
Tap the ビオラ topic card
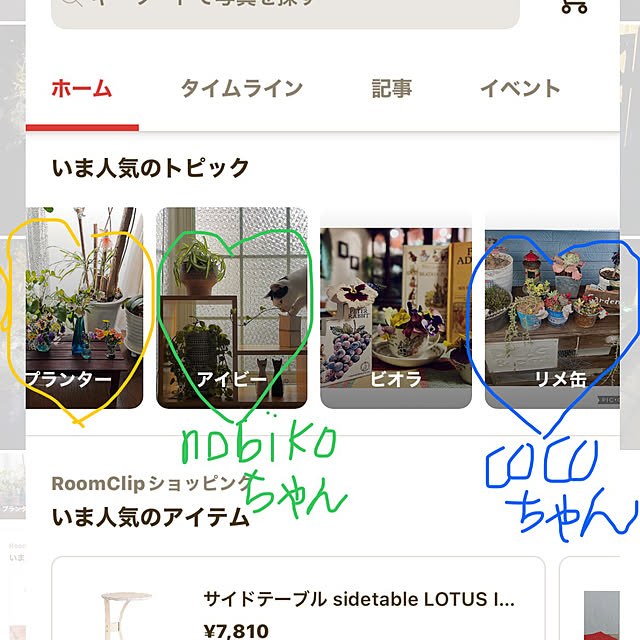(395, 307)
